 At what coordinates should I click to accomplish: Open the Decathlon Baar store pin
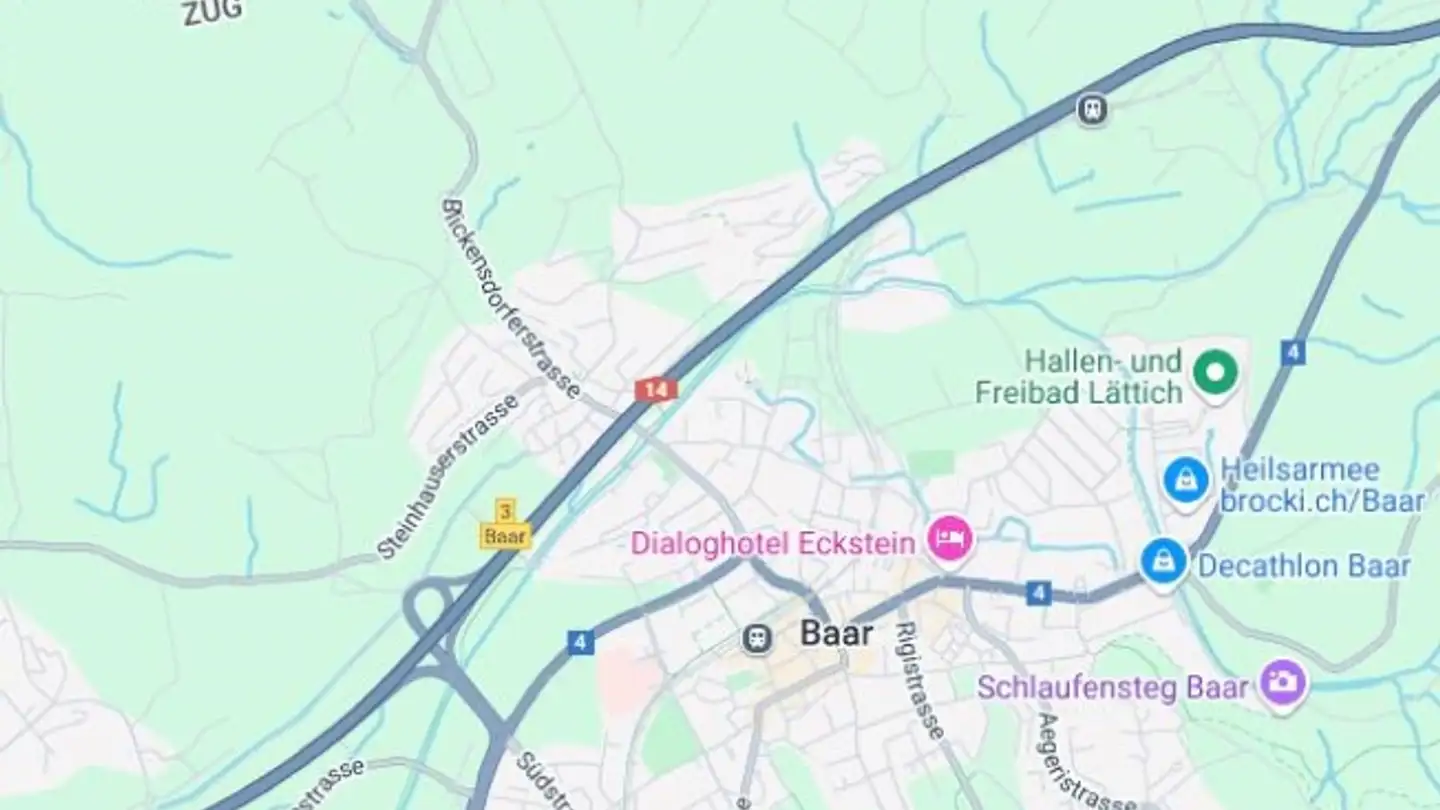click(x=1164, y=563)
